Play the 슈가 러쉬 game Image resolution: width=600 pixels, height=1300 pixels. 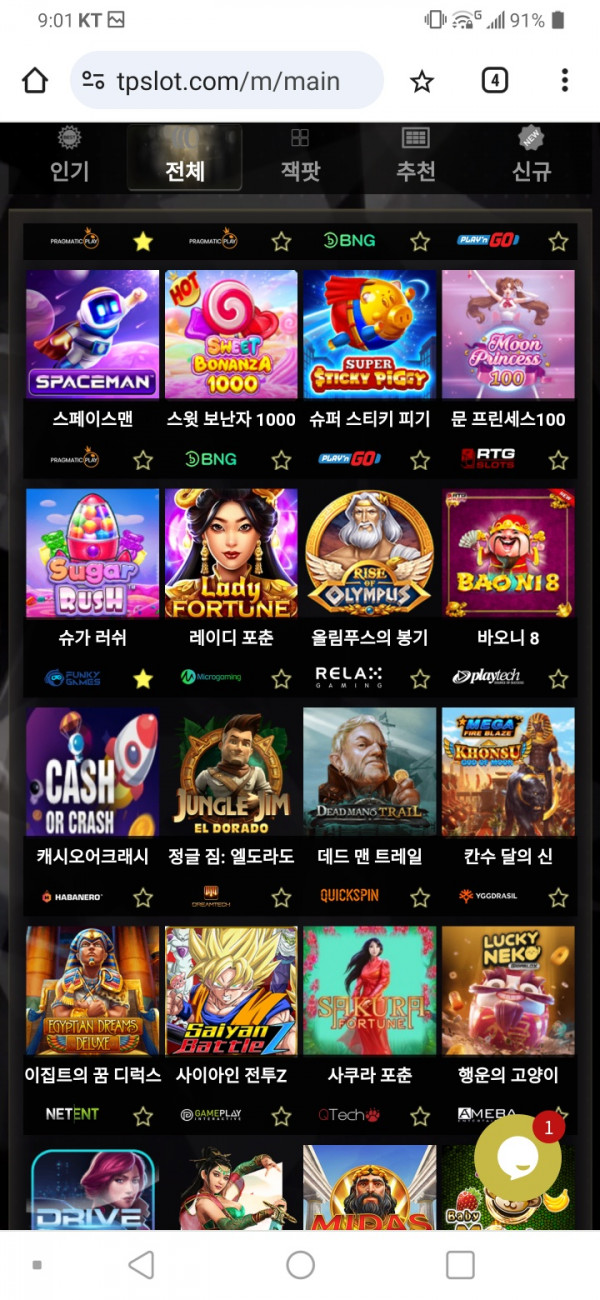click(x=92, y=553)
